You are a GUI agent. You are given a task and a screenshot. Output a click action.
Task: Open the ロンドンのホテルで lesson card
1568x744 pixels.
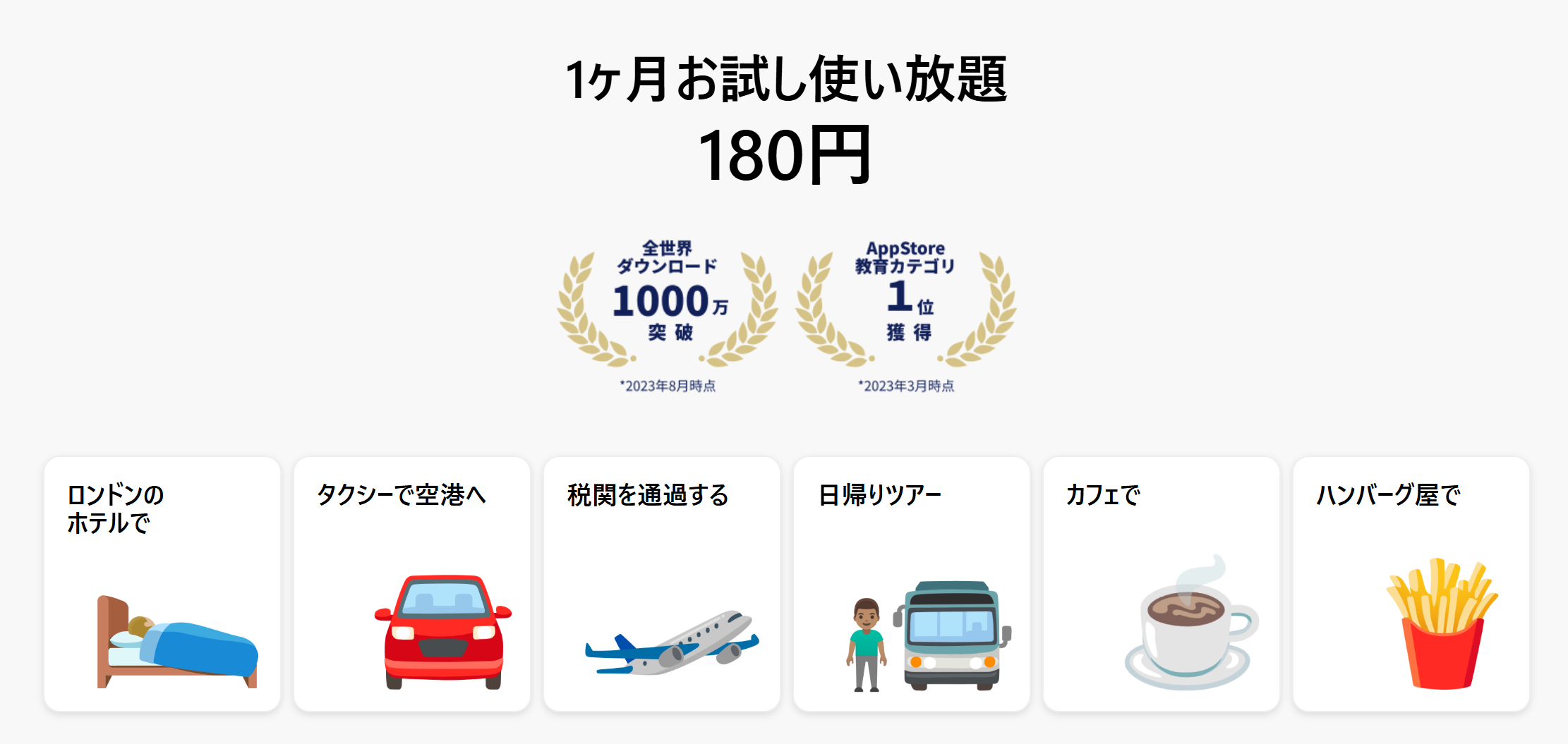(x=162, y=584)
